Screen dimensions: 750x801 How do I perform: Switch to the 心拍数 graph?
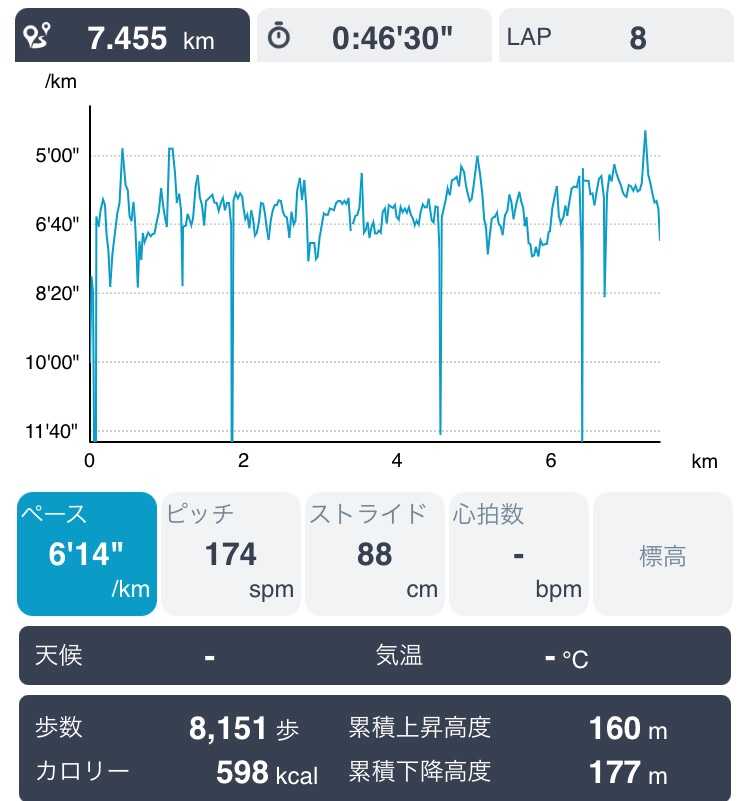point(519,553)
